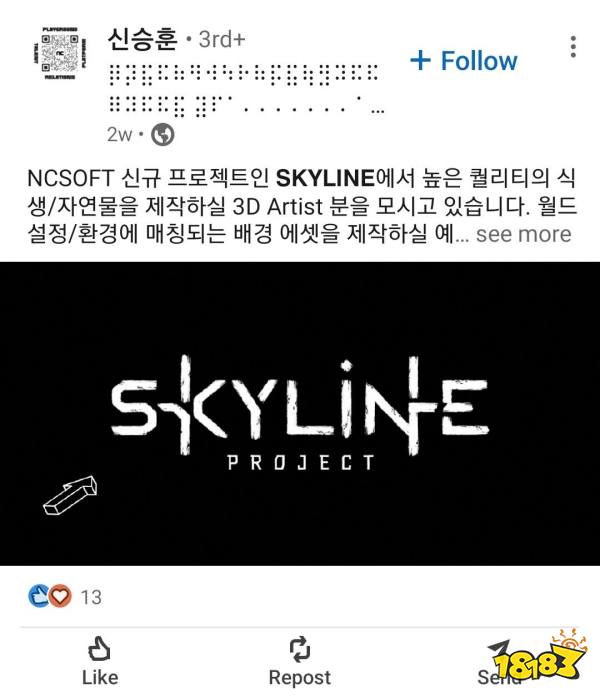600x697 pixels.
Task: Send this post to someone
Action: coord(498,661)
